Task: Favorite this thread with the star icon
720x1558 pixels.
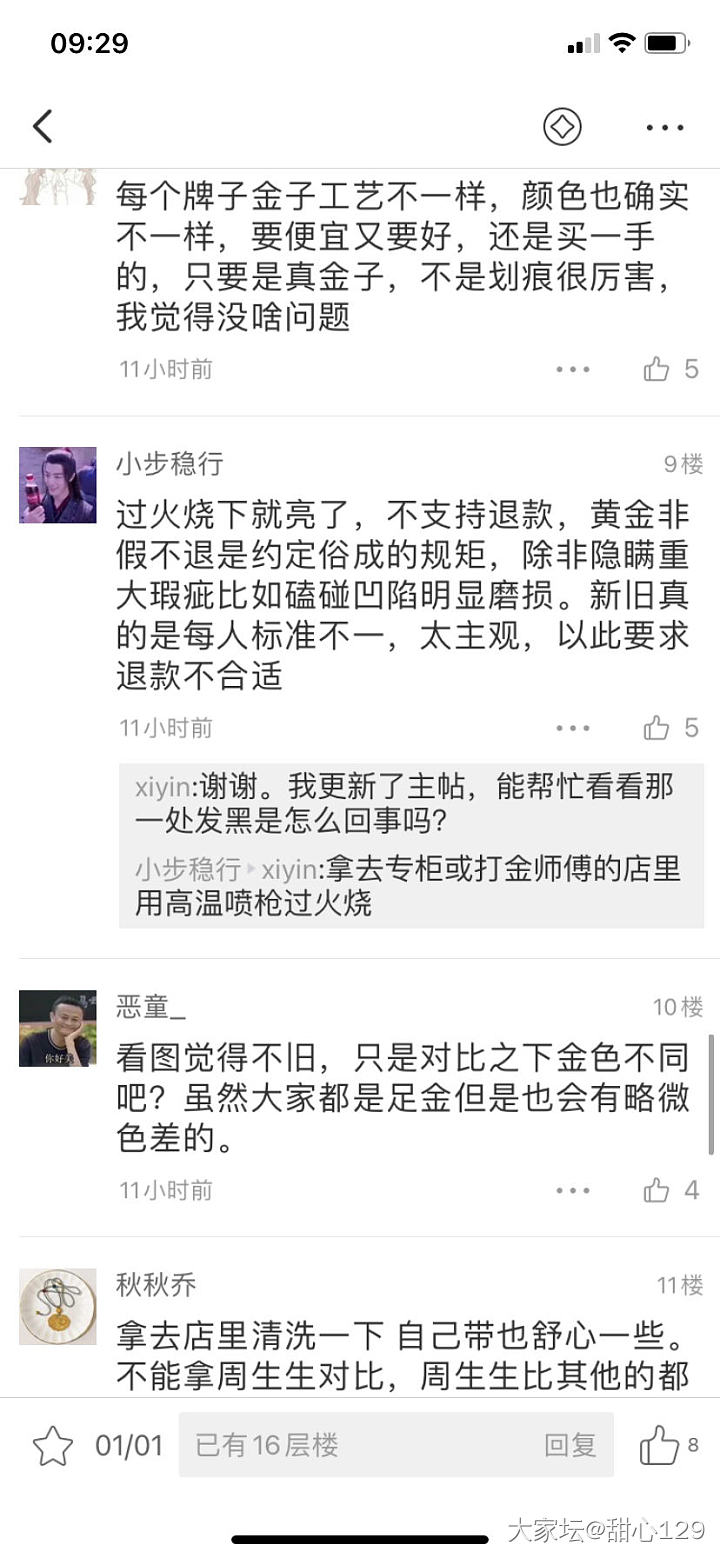Action: (53, 1446)
